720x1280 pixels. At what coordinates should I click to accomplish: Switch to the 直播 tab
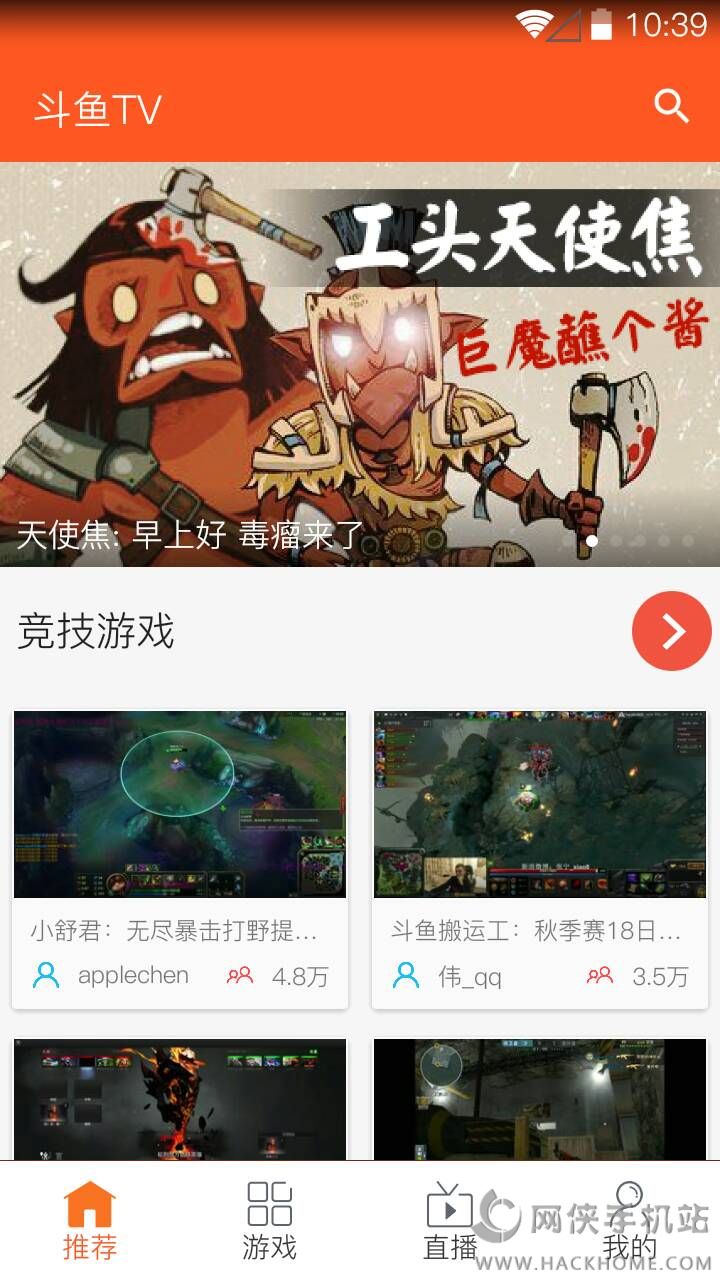click(450, 1220)
